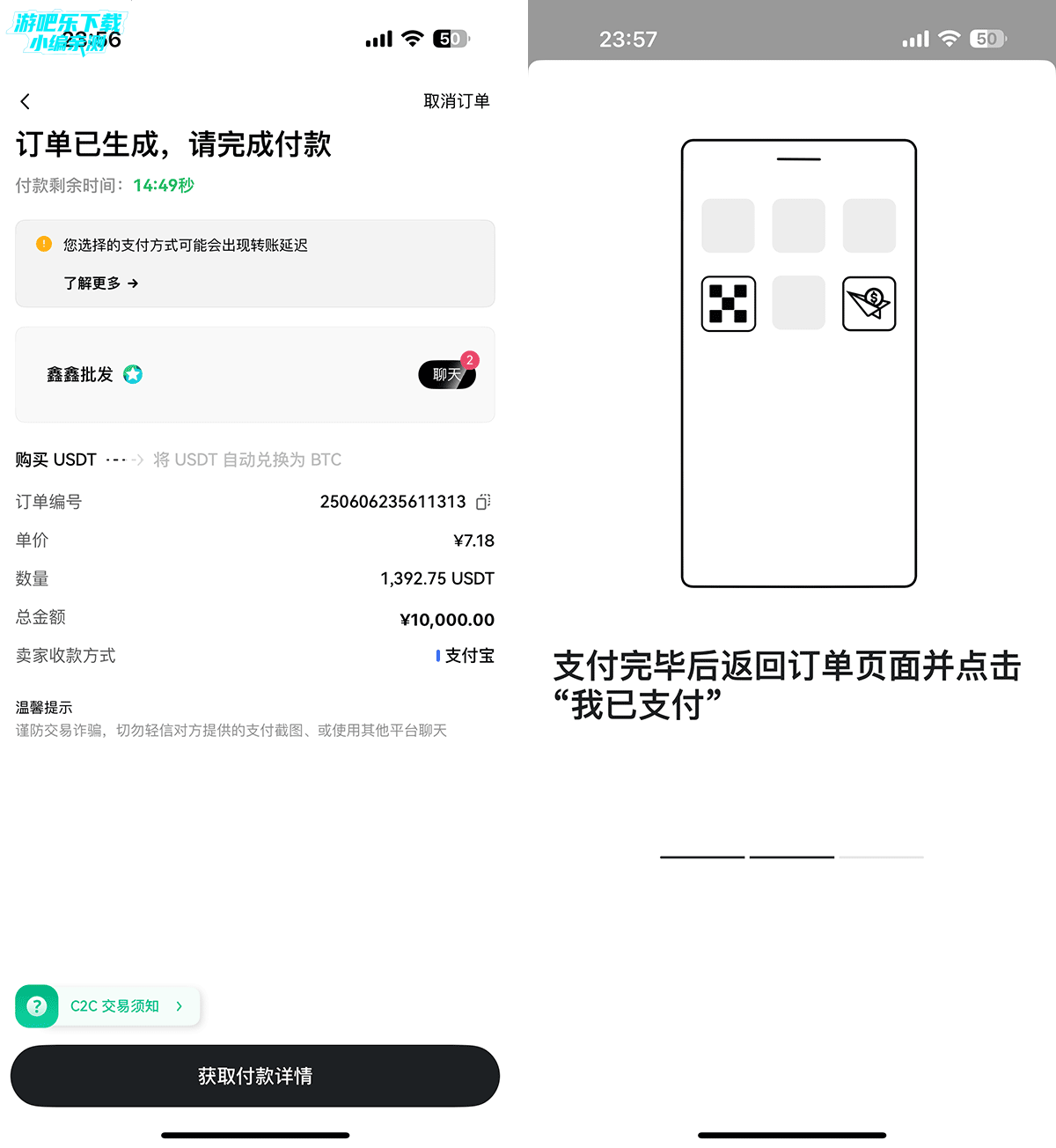1056x1148 pixels.
Task: View merchant 鑫鑫批发's profile
Action: [x=80, y=375]
